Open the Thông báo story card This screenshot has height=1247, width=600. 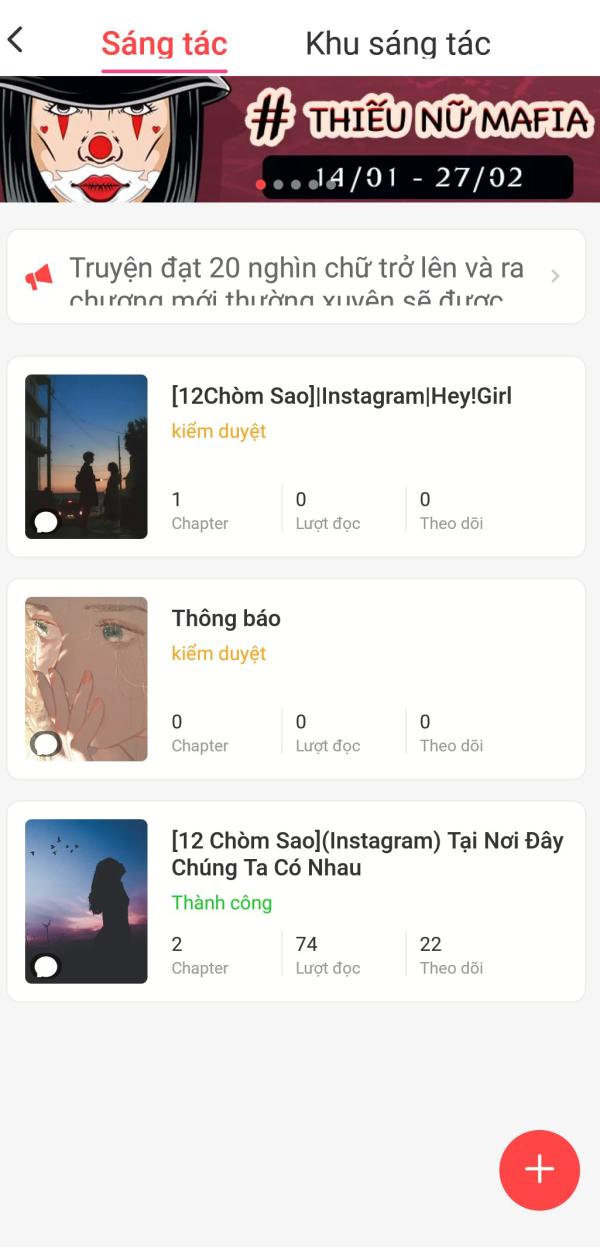296,678
